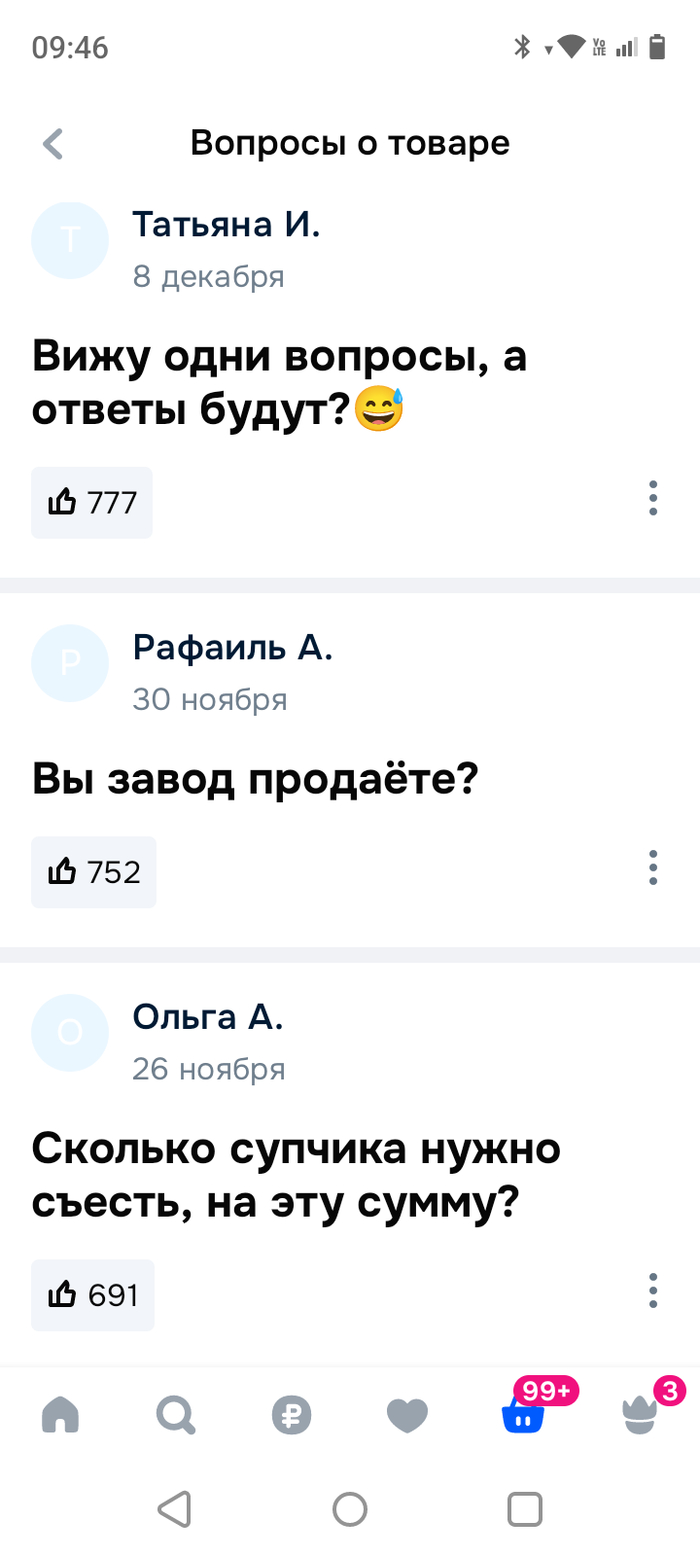The image size is (700, 1556).
Task: Like Ольга А.'s question about супчик
Action: [93, 1295]
